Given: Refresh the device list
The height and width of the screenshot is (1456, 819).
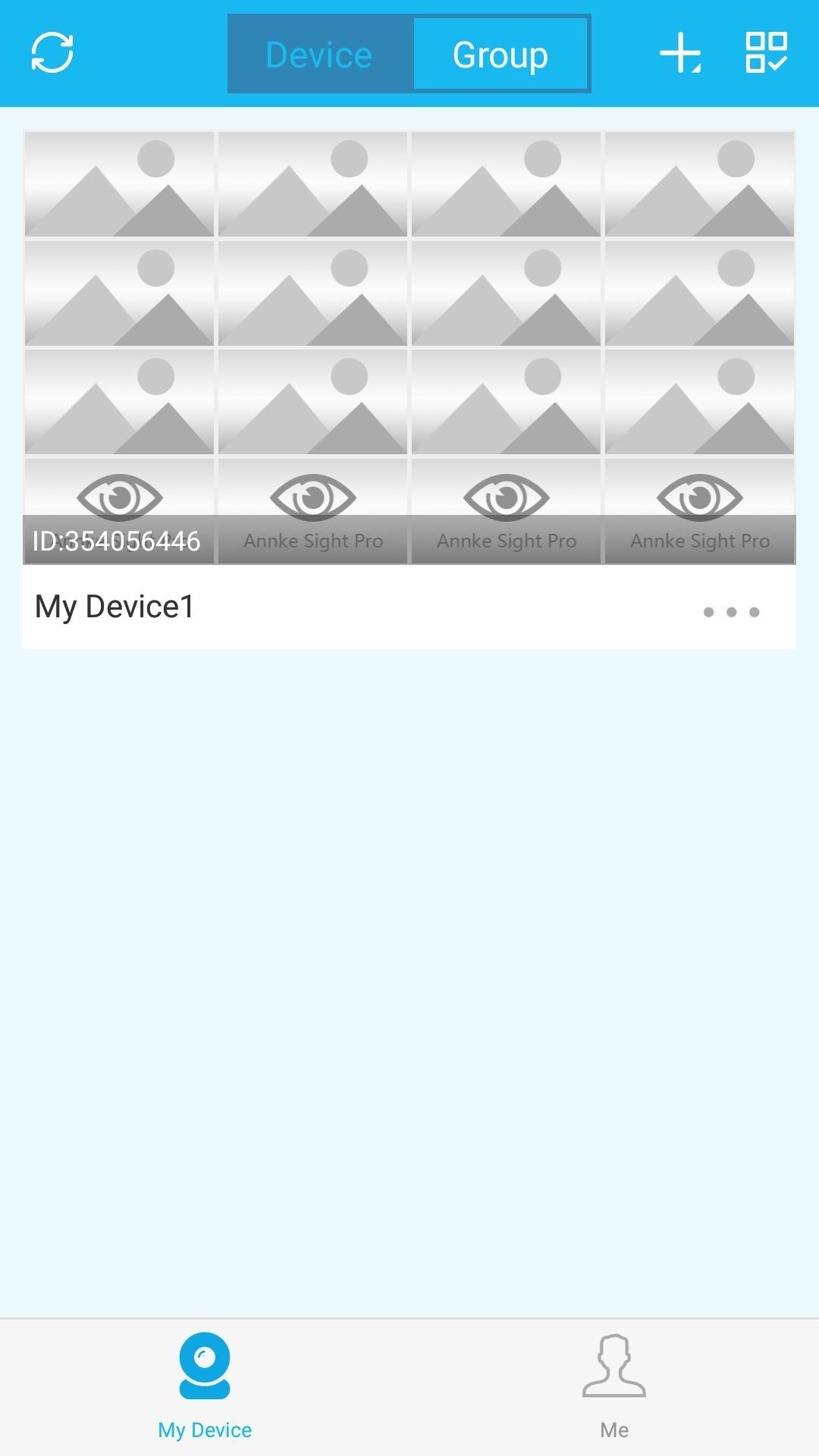Looking at the screenshot, I should click(53, 53).
